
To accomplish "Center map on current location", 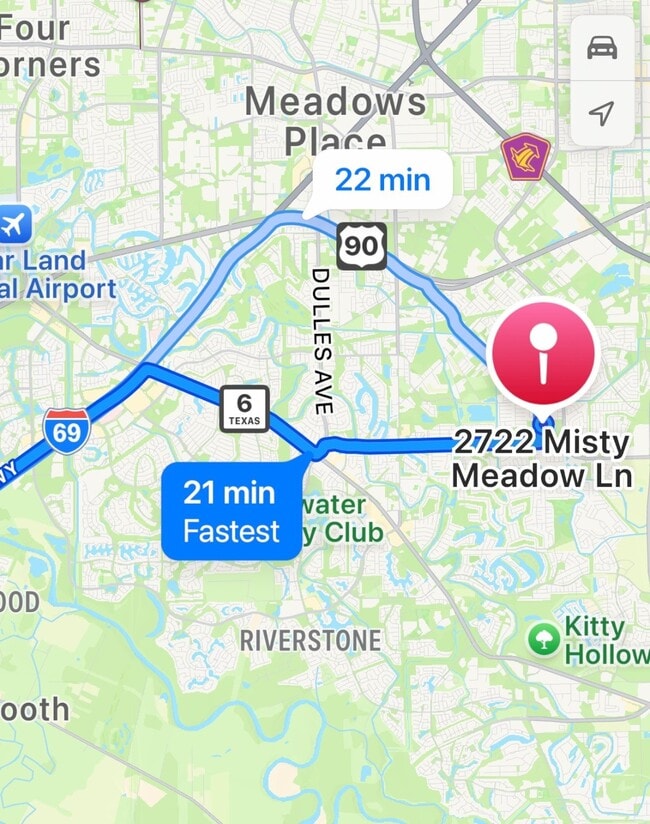I will [601, 113].
